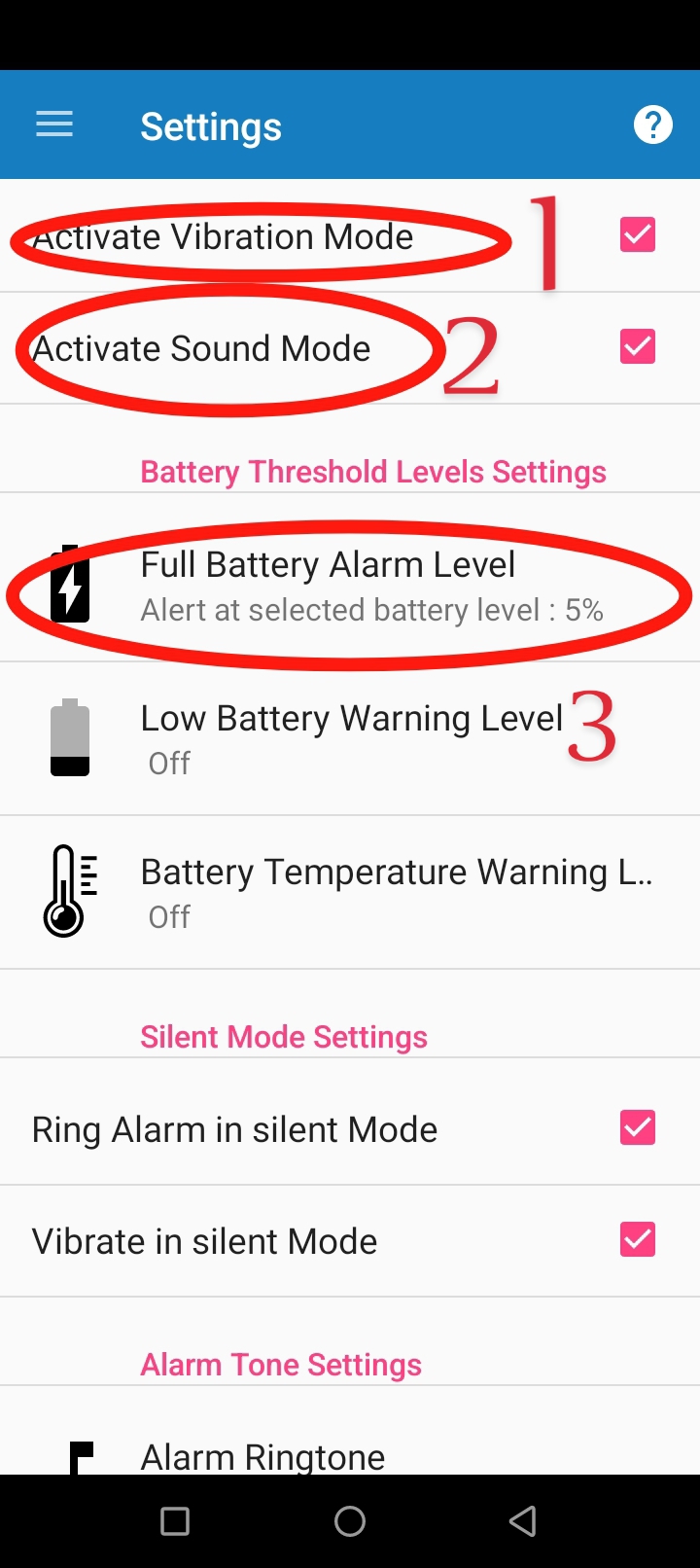This screenshot has height=1568, width=700.
Task: Disable Vibrate in silent Mode
Action: pos(638,1240)
